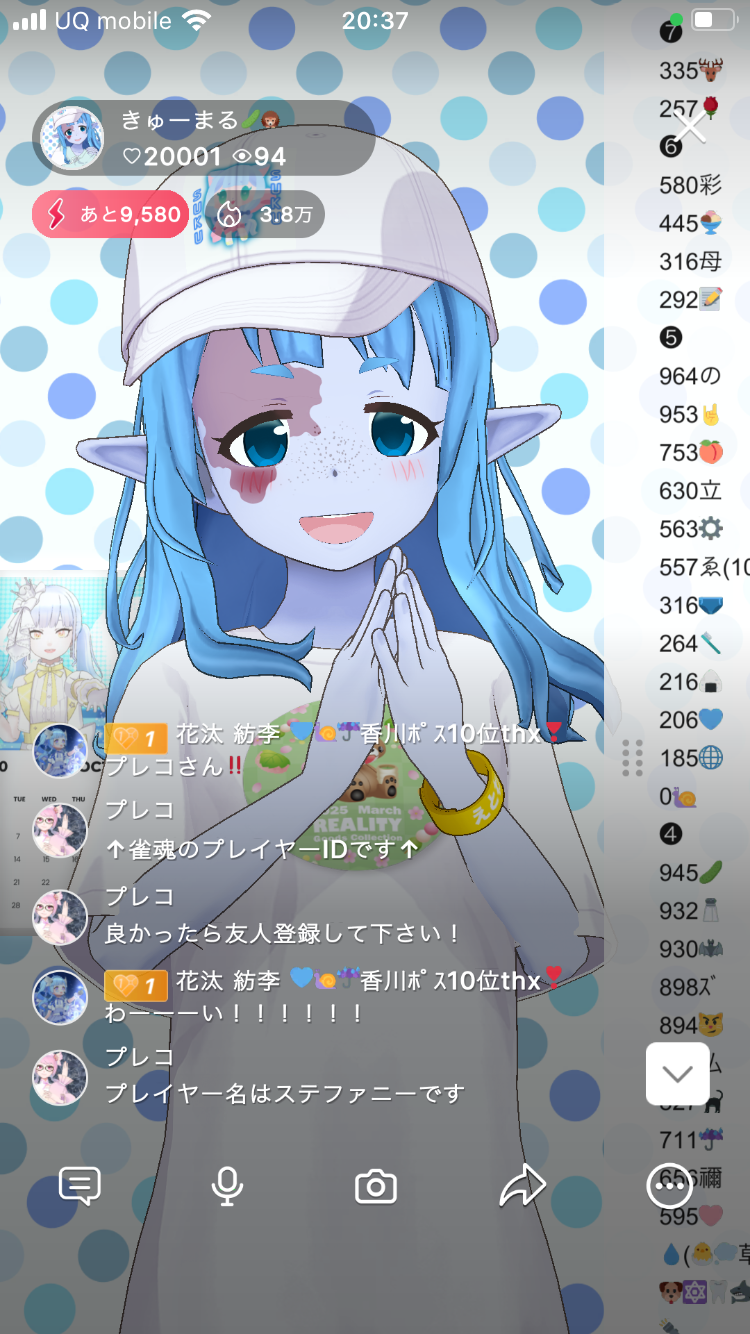Image resolution: width=750 pixels, height=1334 pixels.
Task: Toggle the microphone
Action: (x=227, y=1186)
